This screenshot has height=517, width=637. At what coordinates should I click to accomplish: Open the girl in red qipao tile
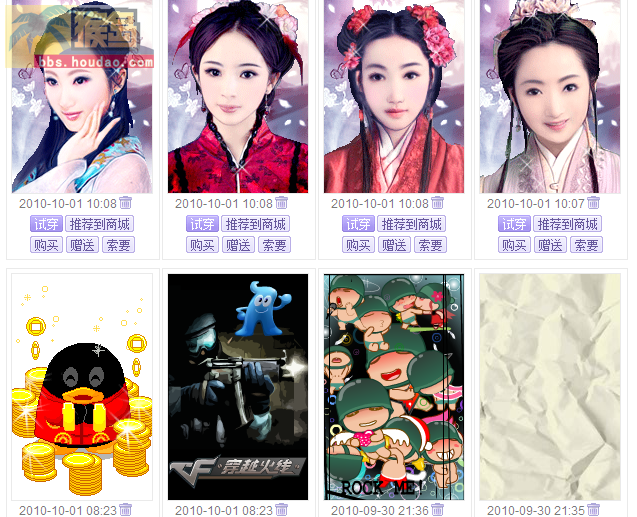tap(238, 96)
